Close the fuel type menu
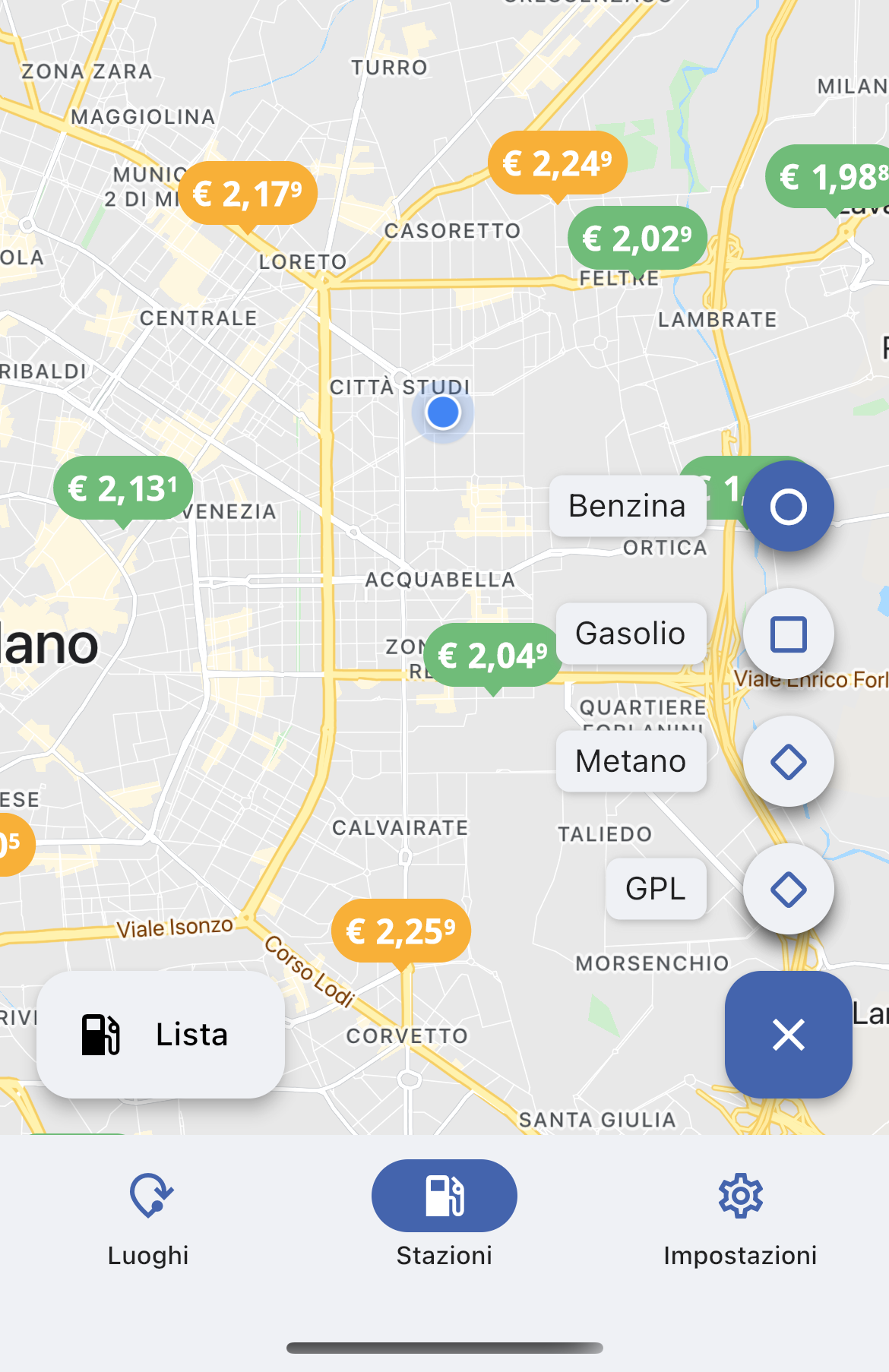This screenshot has width=889, height=1372. 788,1035
